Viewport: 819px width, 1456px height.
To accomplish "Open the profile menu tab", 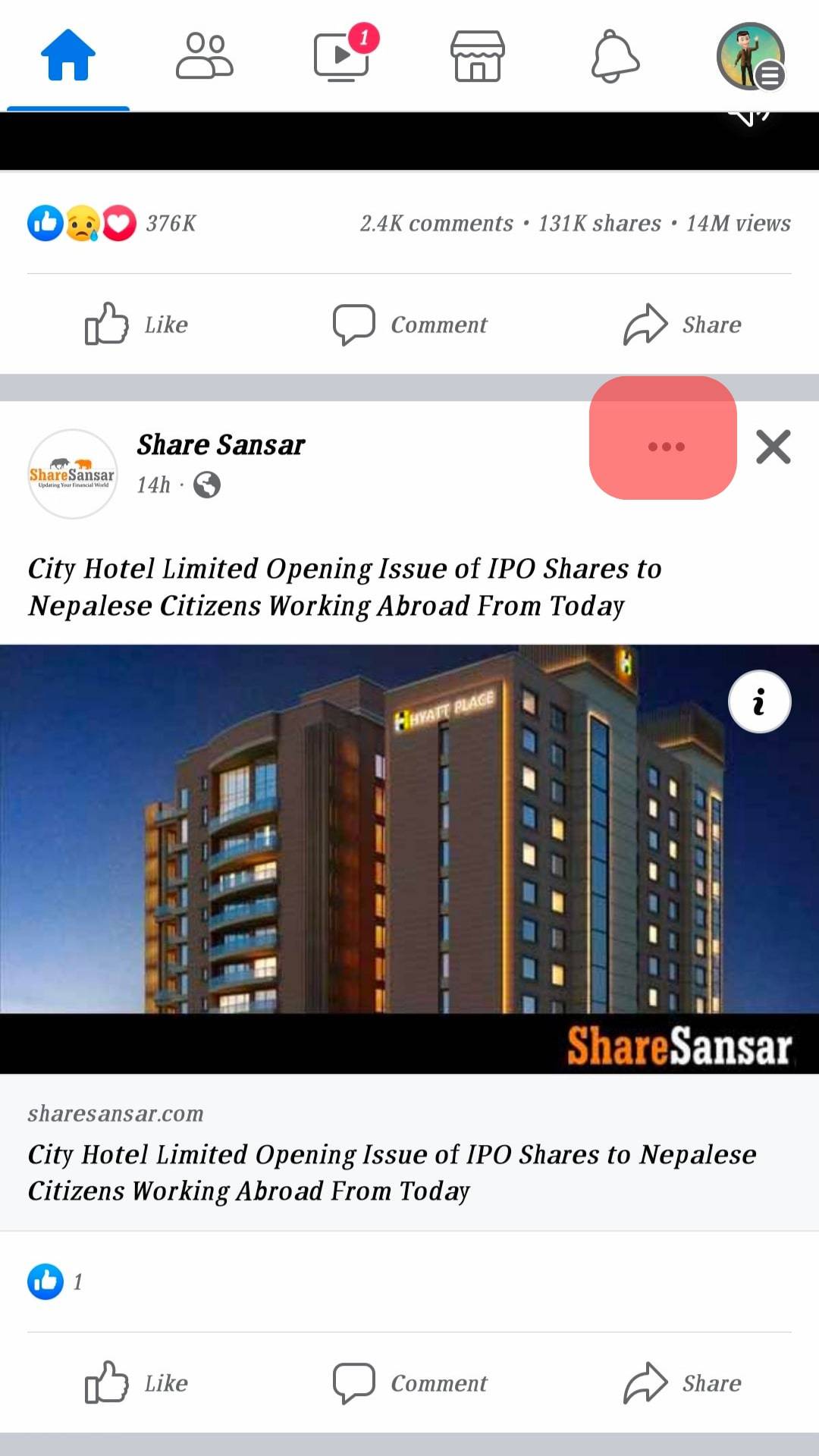I will (x=750, y=55).
